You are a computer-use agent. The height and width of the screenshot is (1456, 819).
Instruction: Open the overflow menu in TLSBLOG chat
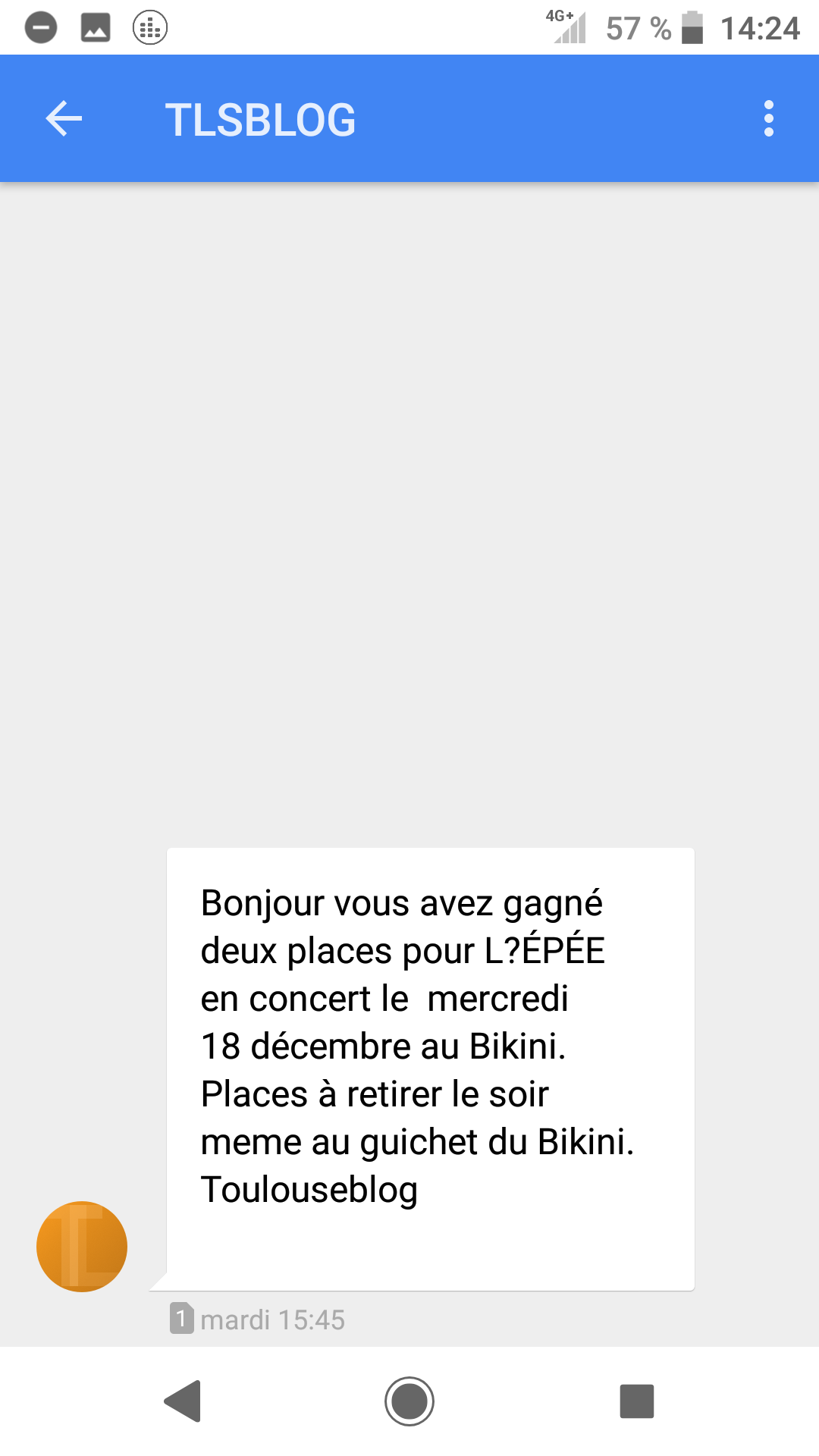click(769, 119)
